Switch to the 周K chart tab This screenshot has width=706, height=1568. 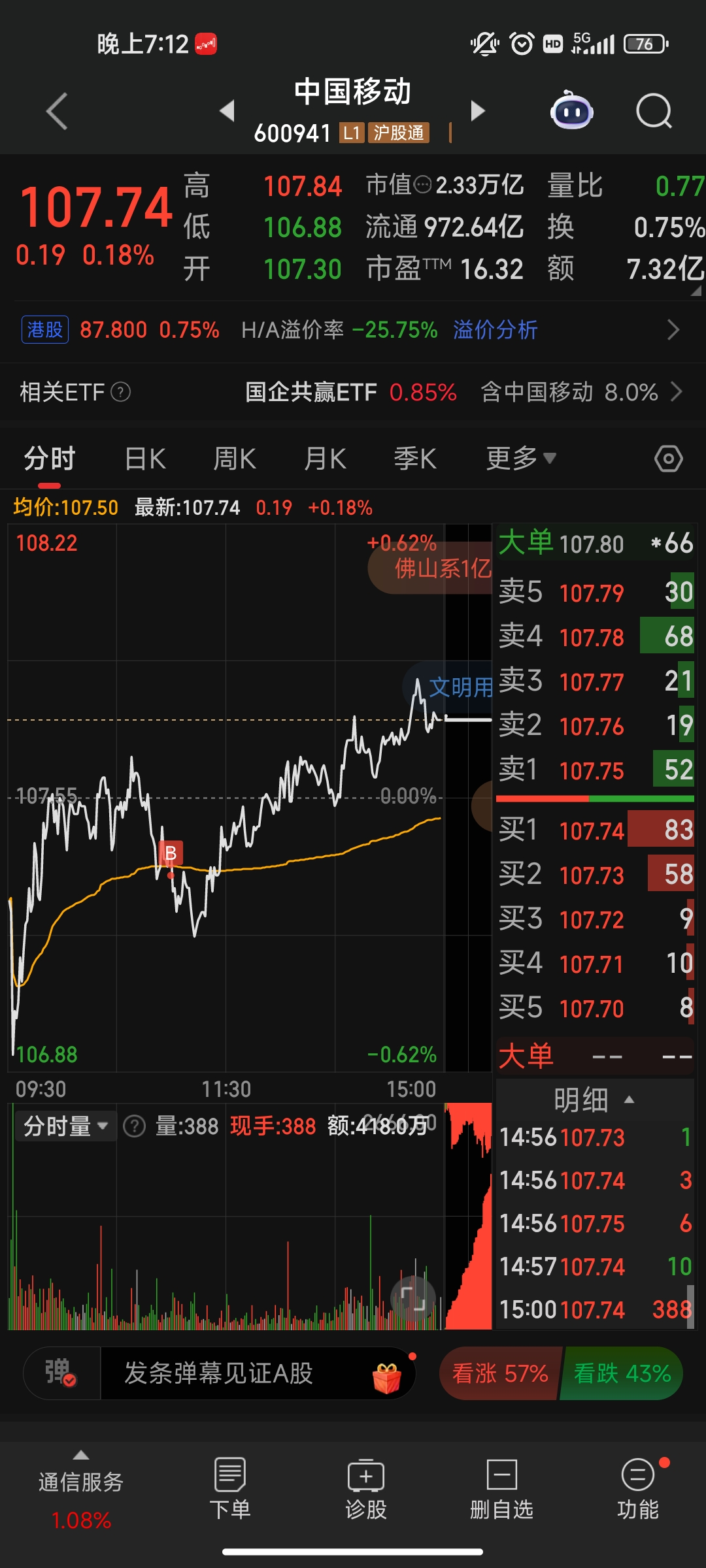235,459
